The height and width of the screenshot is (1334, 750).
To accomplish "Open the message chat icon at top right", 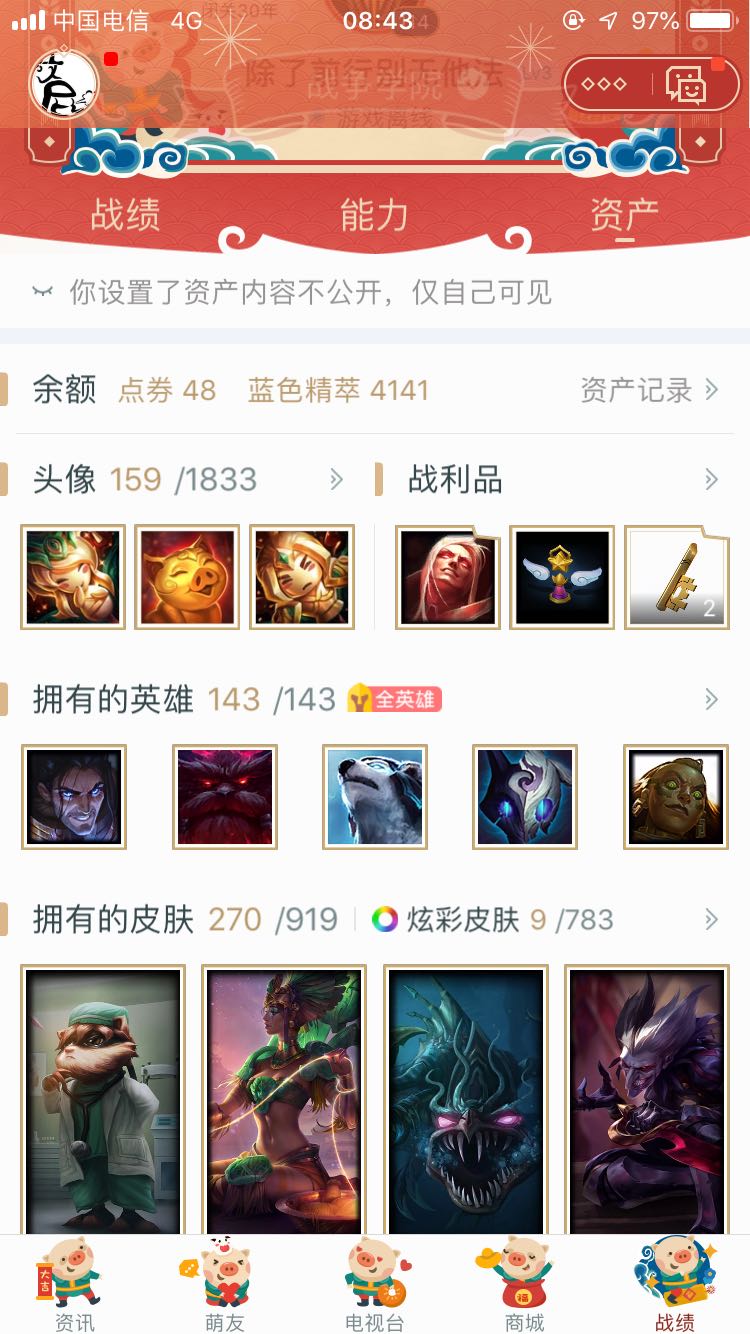I will [x=686, y=86].
